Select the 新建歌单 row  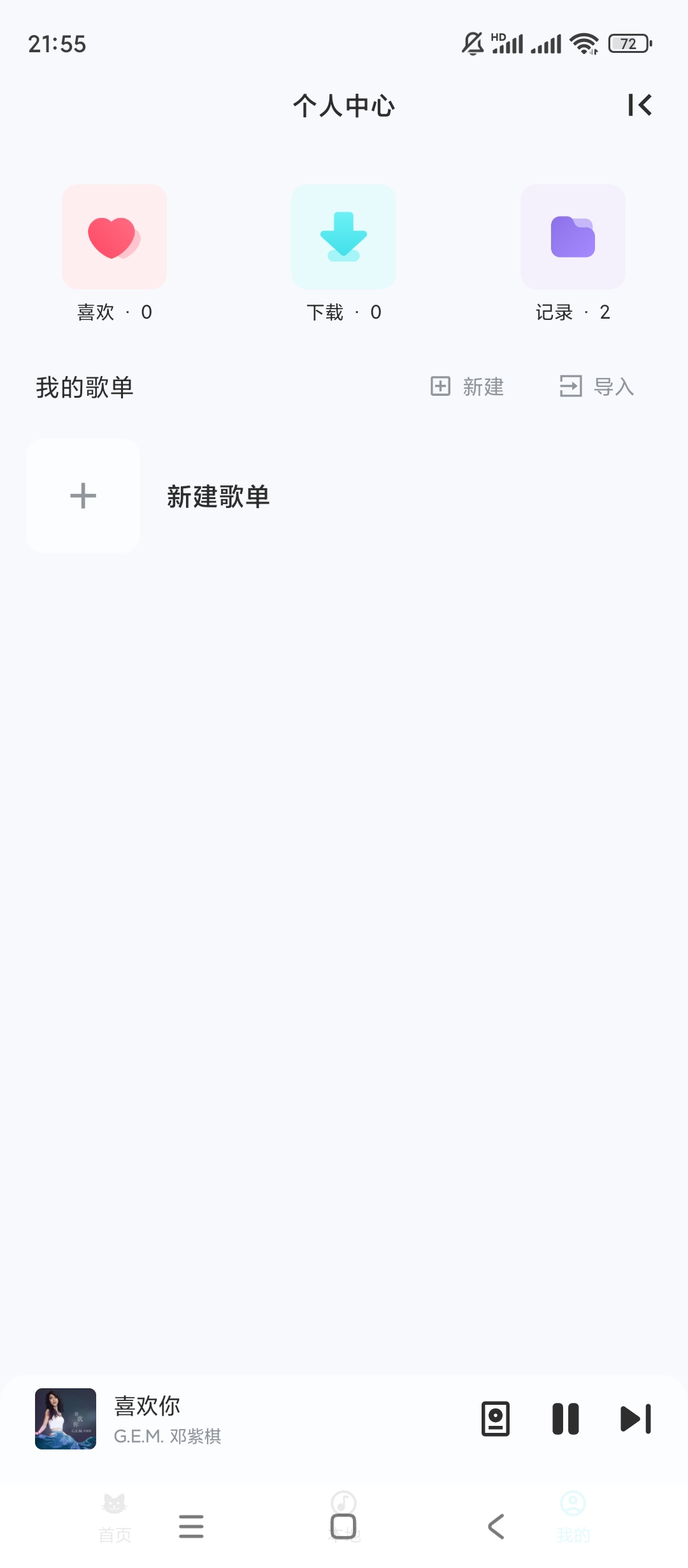217,496
